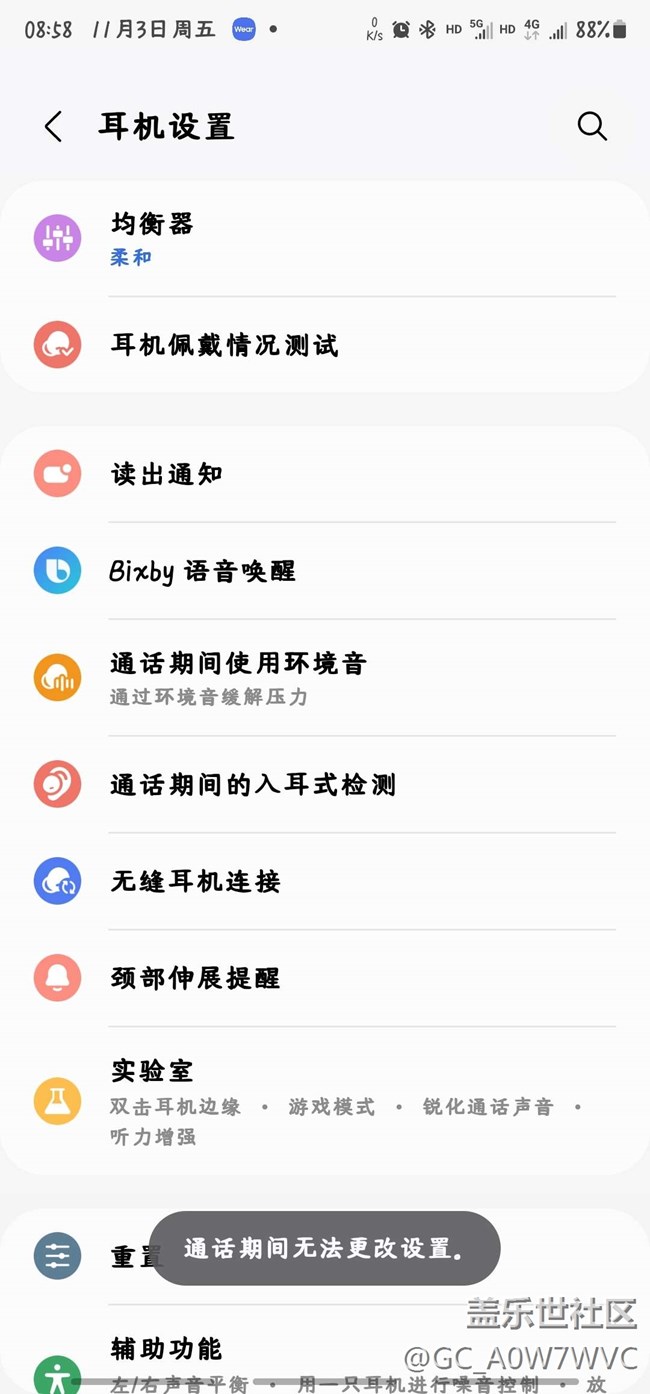Viewport: 650px width, 1394px height.
Task: Go back from 耳机设置
Action: (x=53, y=127)
